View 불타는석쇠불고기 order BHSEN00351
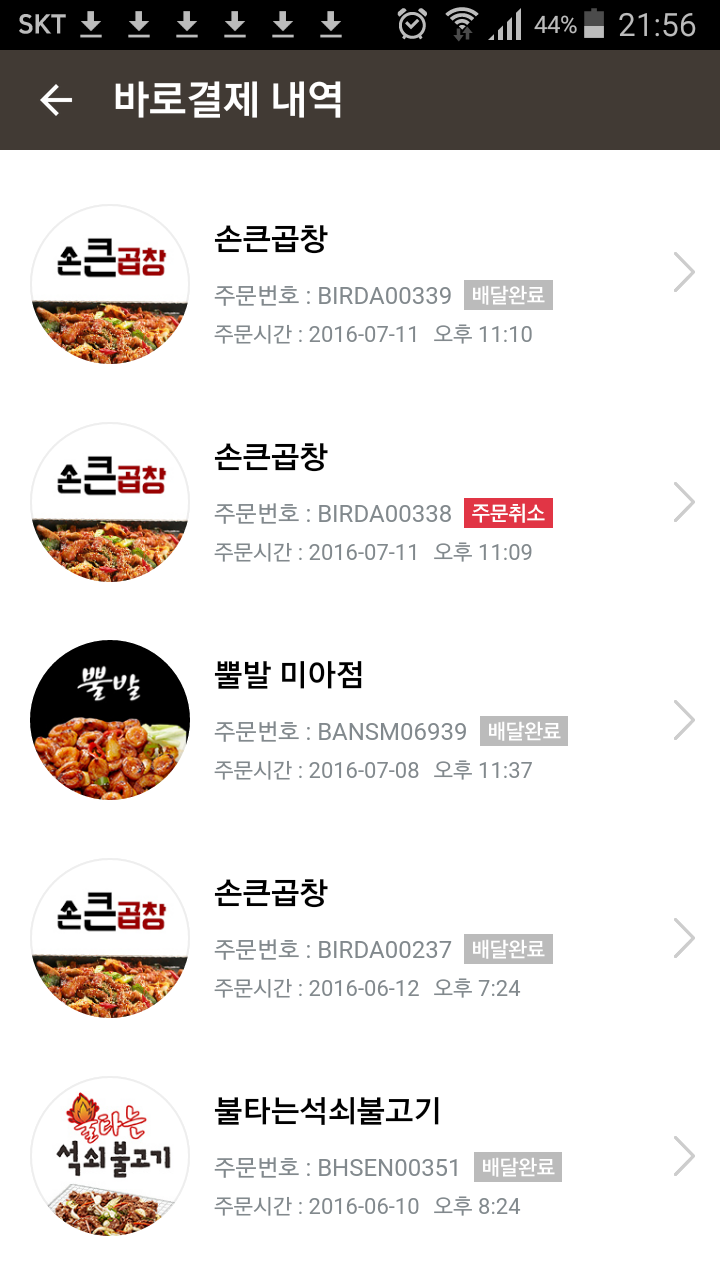Image resolution: width=720 pixels, height=1280 pixels. (x=360, y=1157)
